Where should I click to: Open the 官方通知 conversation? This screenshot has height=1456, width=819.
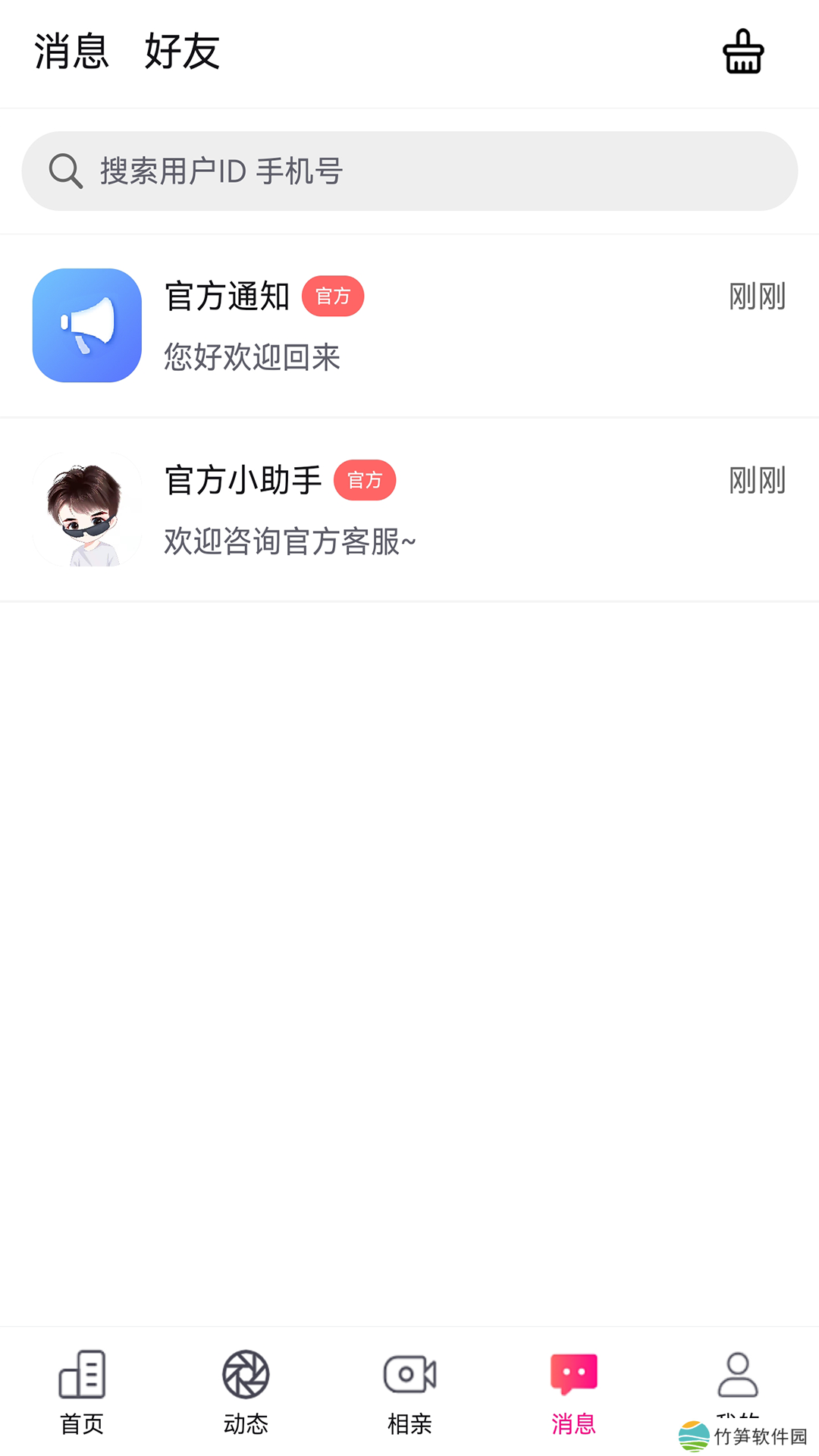point(409,326)
